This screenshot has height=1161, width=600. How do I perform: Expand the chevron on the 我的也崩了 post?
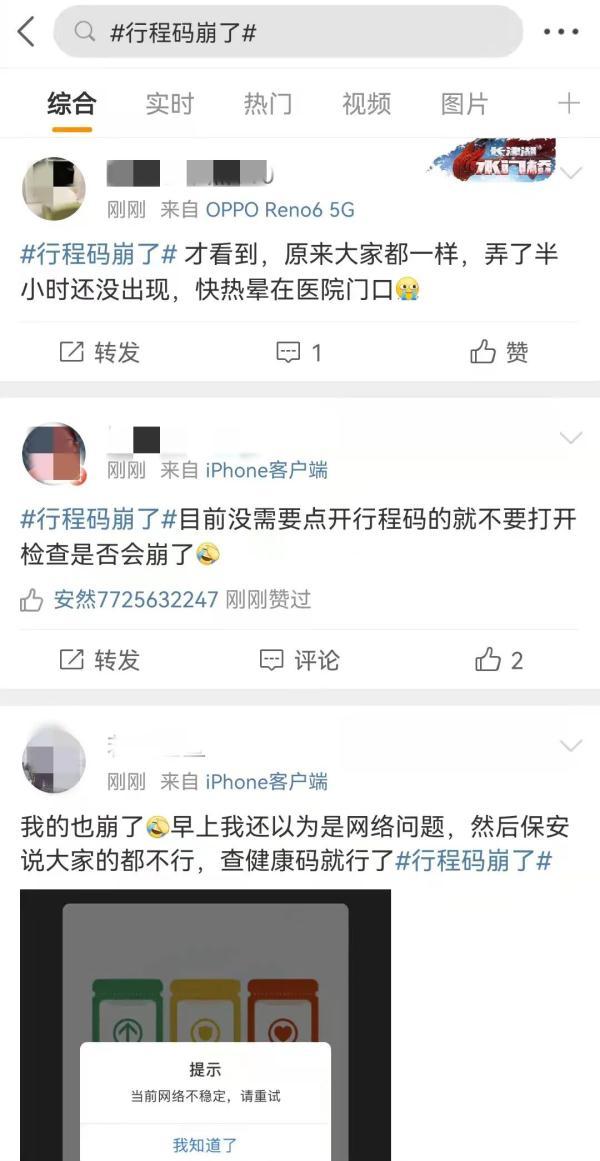571,745
